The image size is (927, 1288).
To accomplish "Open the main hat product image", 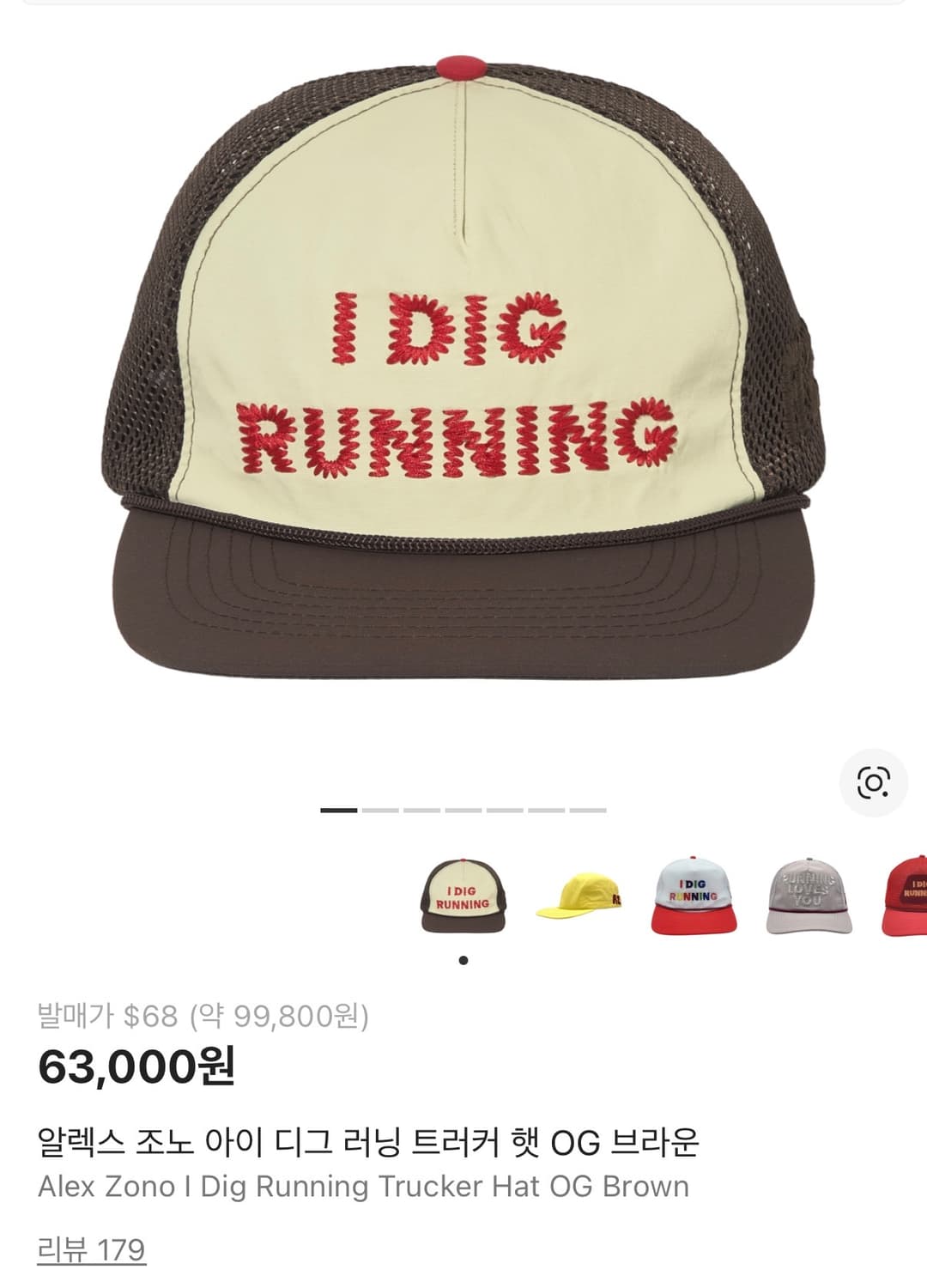I will coord(463,369).
